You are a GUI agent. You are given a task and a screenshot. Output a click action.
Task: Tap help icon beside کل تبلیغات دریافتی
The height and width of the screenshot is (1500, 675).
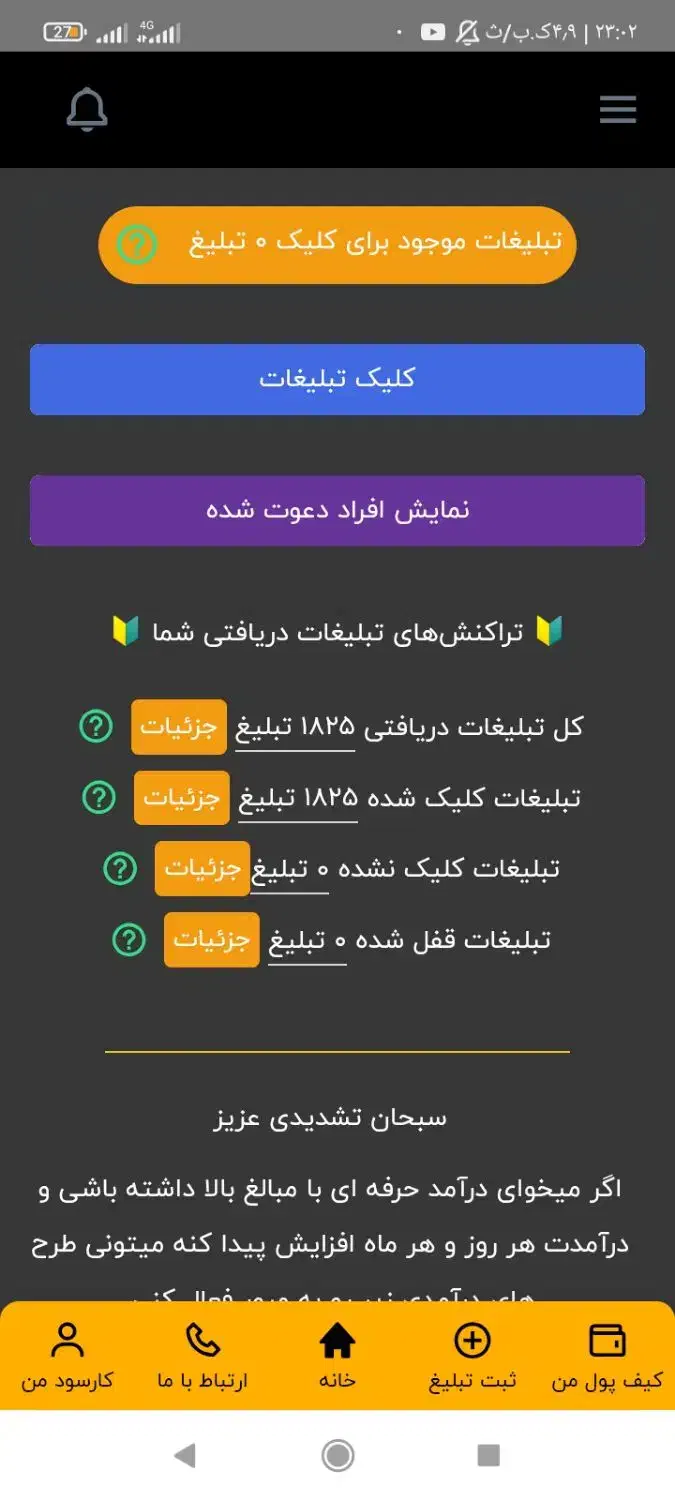[96, 727]
